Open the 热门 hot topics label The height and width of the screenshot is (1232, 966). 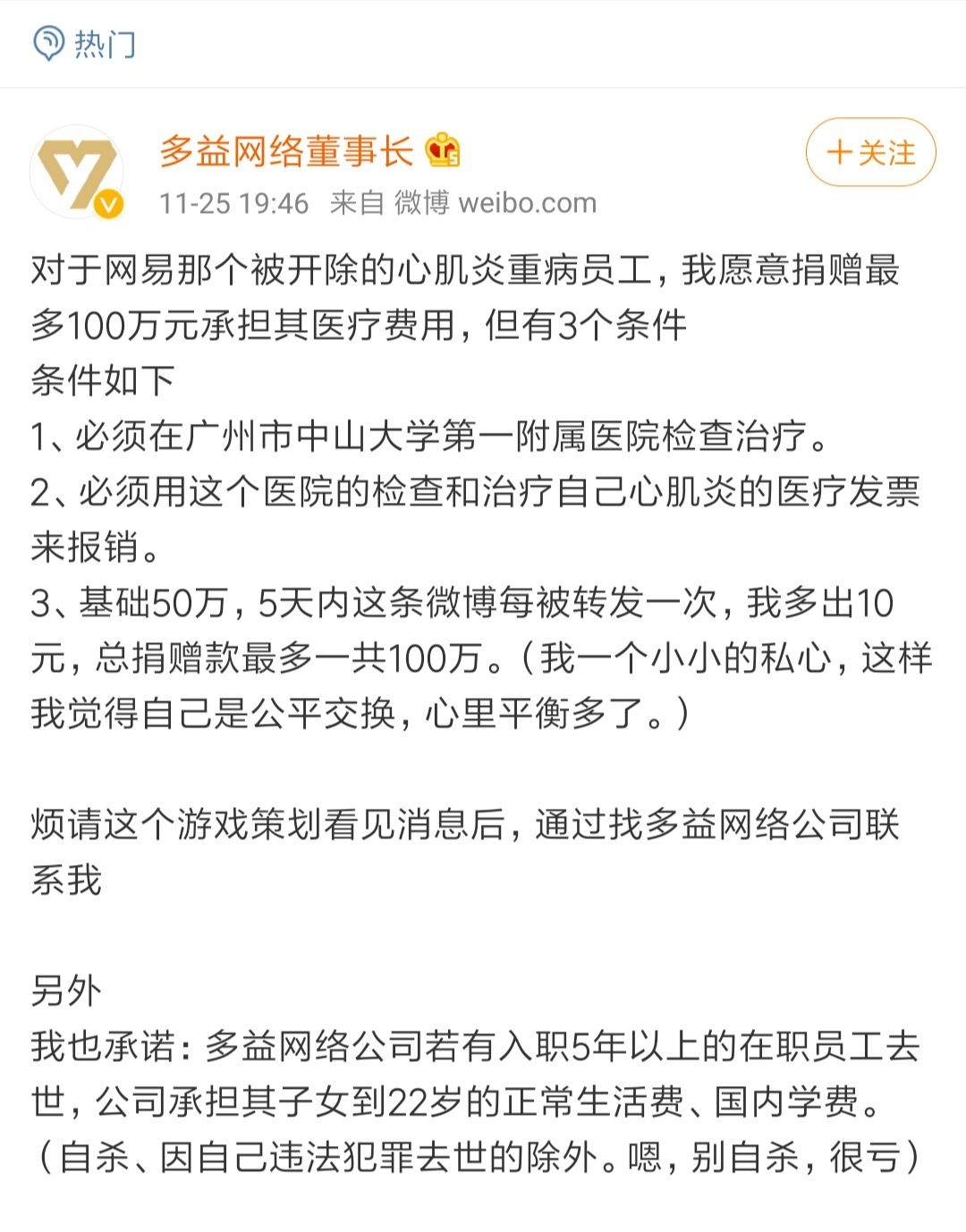coord(85,43)
